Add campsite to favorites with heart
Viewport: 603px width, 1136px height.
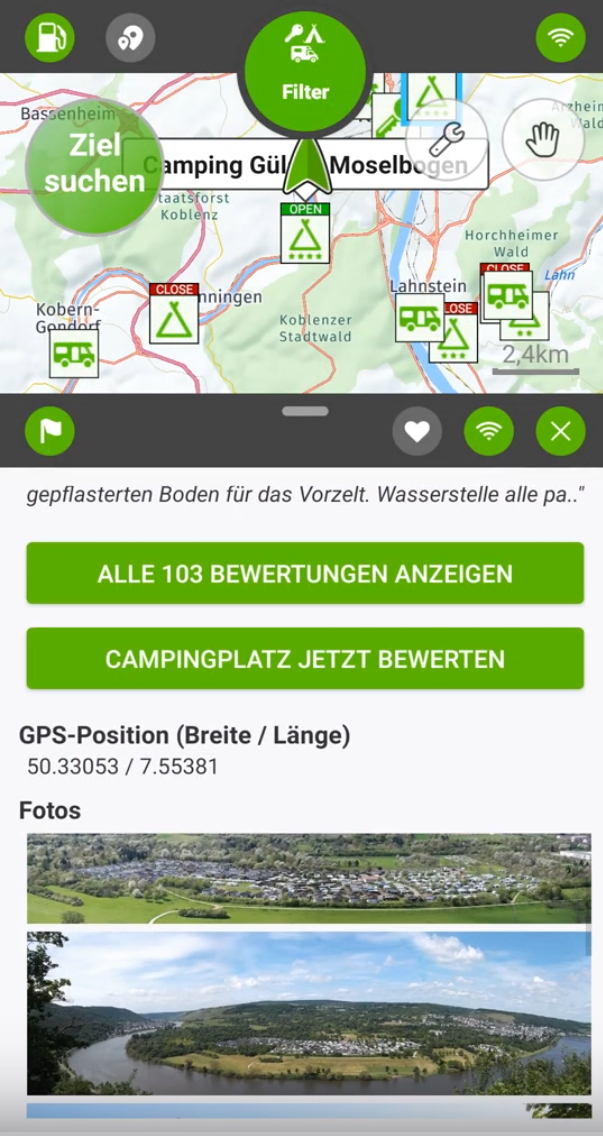416,432
